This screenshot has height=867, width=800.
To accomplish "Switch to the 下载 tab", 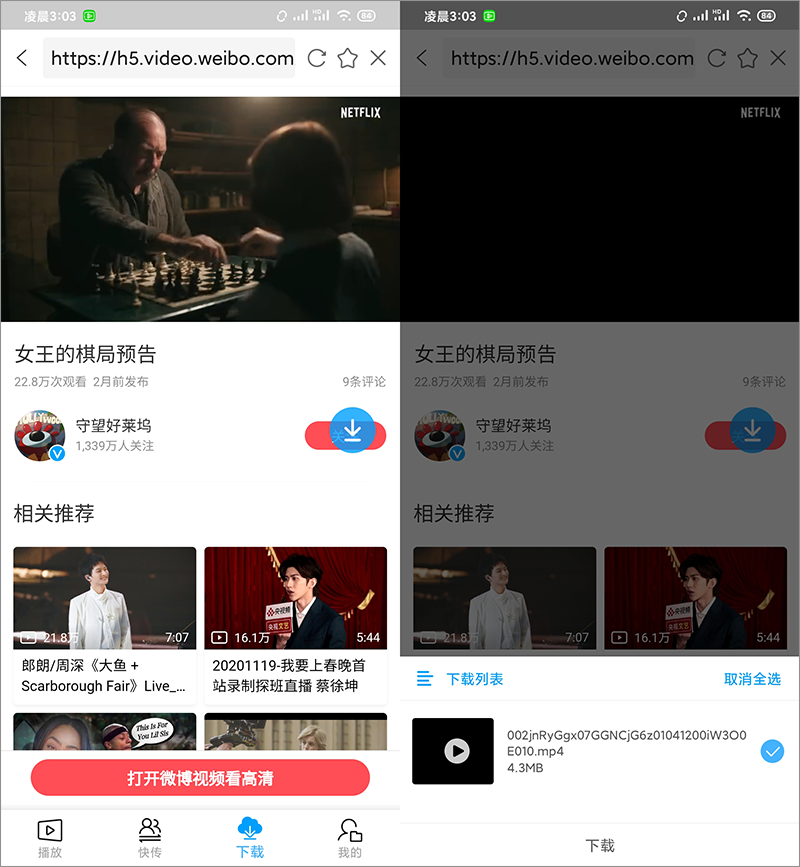I will tap(249, 838).
